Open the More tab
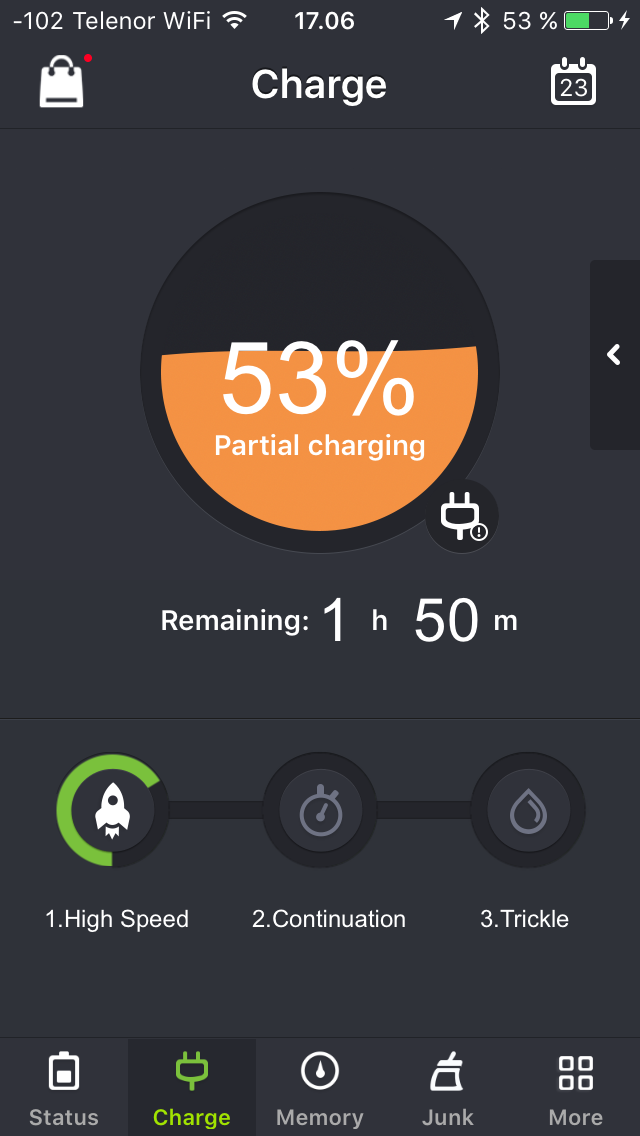Viewport: 640px width, 1136px height. [575, 1087]
